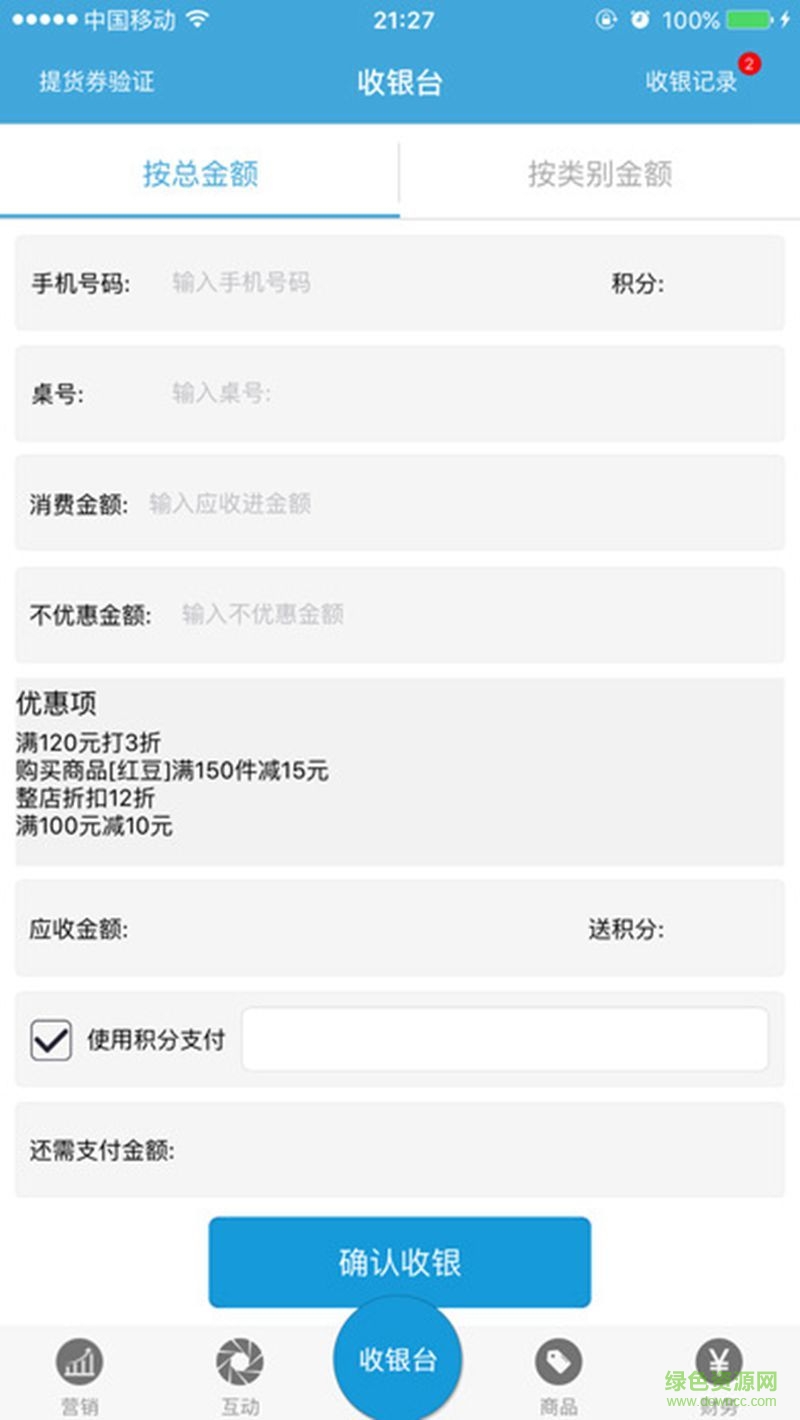Tap the points payment amount field
The image size is (800, 1420).
(x=505, y=1040)
